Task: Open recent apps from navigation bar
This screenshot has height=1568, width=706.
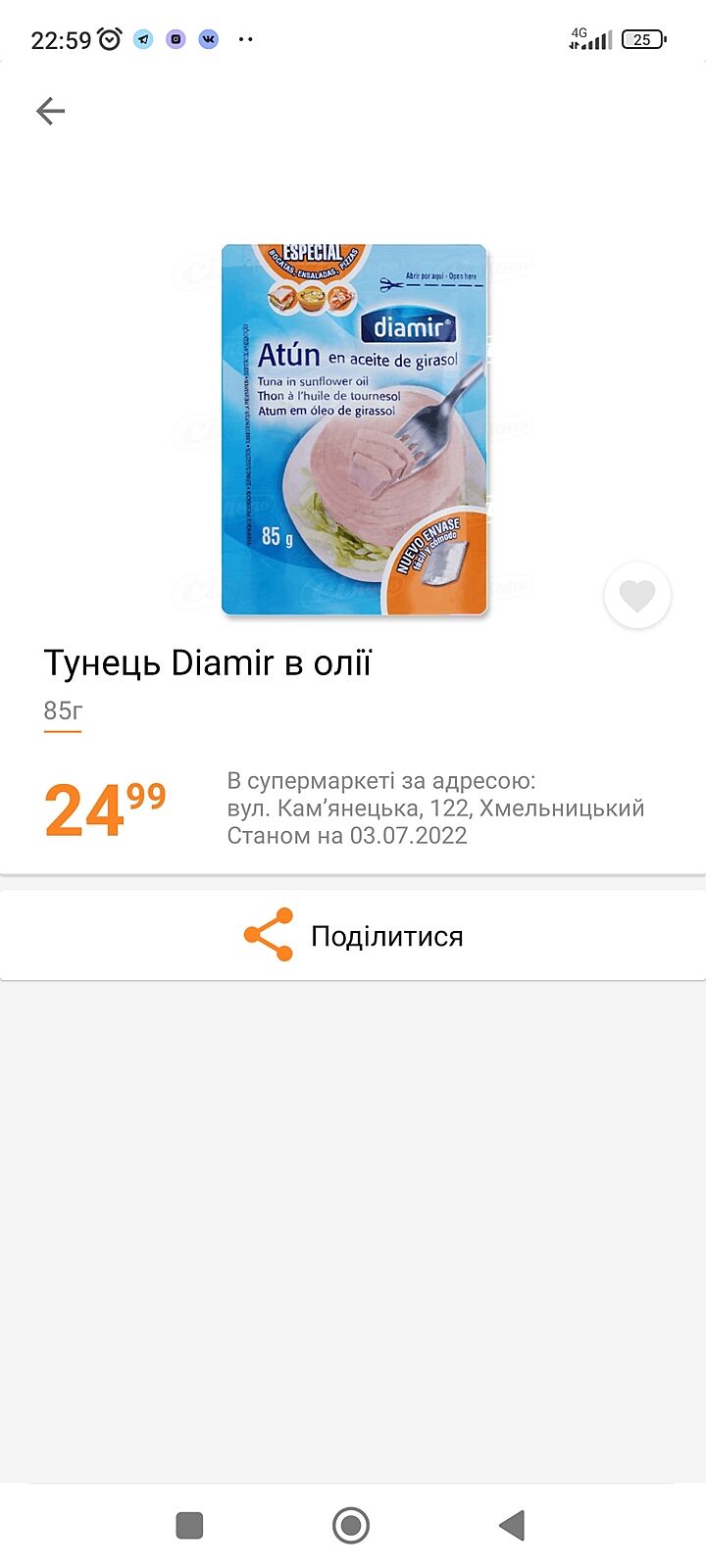Action: [189, 1525]
